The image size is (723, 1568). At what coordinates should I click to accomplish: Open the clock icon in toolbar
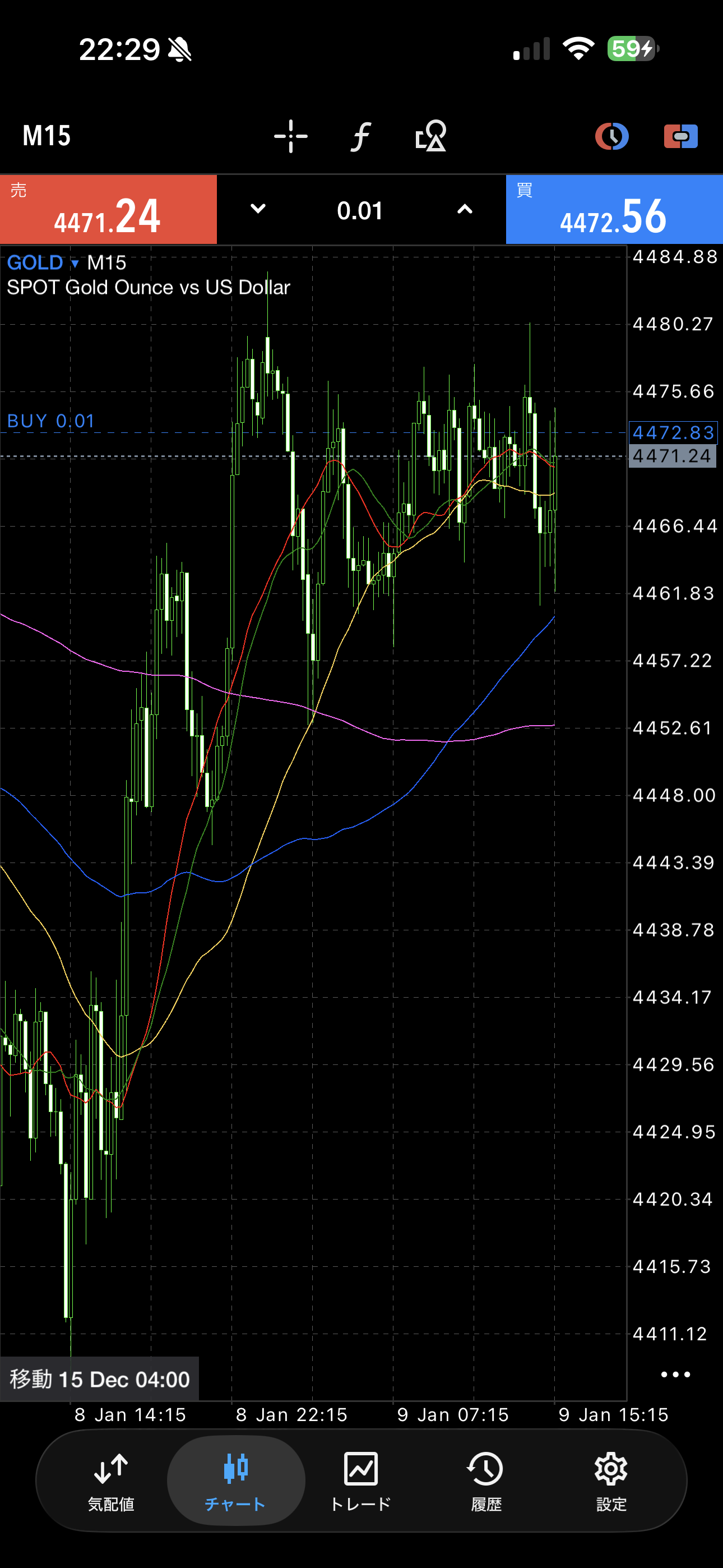(x=611, y=136)
